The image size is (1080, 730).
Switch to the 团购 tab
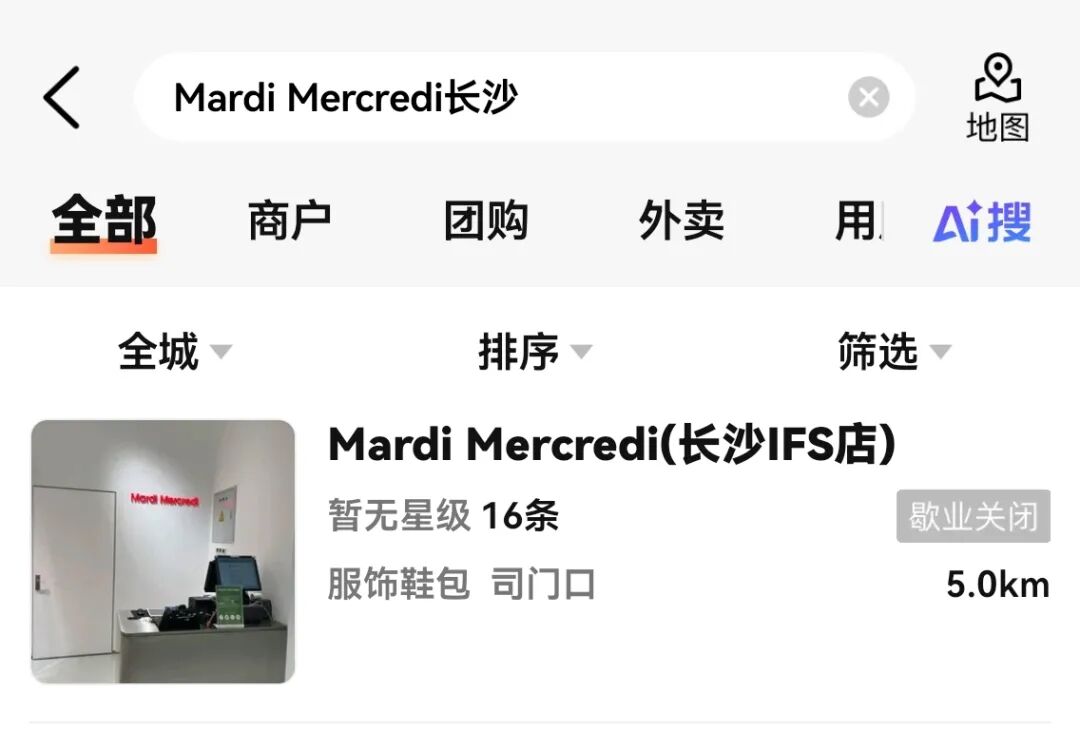tap(486, 221)
